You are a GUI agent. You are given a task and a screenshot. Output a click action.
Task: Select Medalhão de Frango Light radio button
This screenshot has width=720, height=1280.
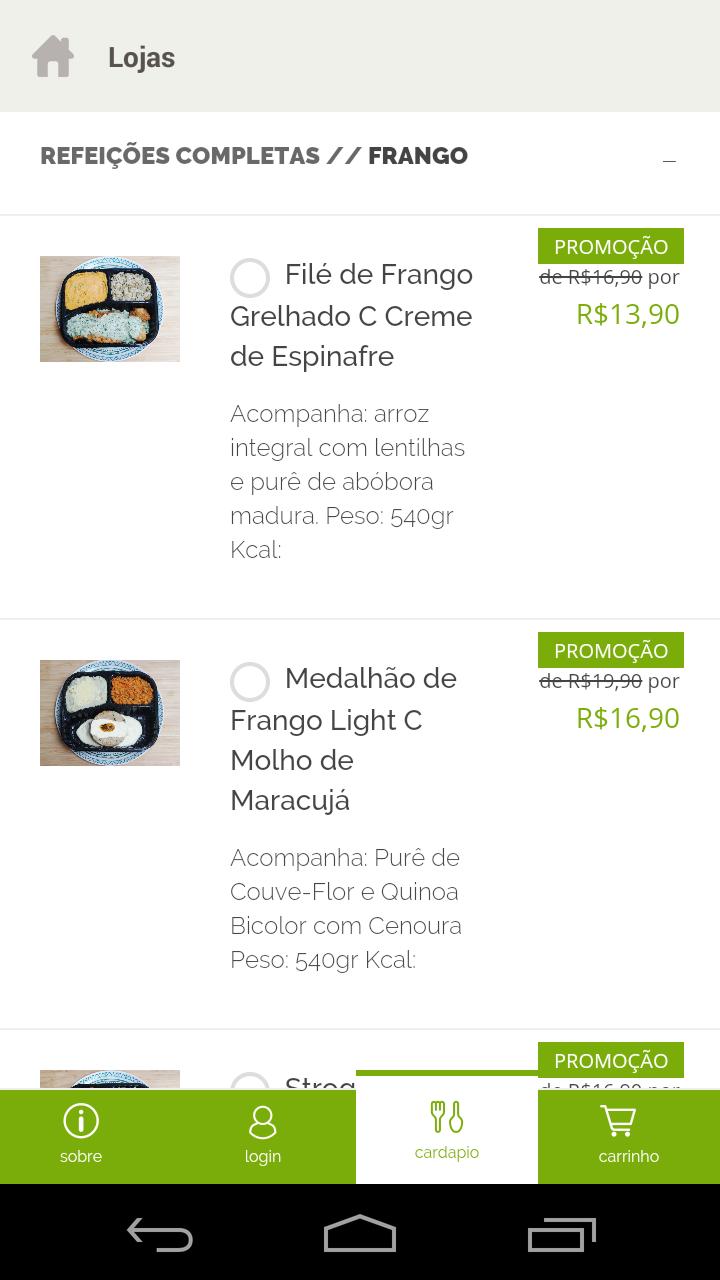[x=250, y=682]
